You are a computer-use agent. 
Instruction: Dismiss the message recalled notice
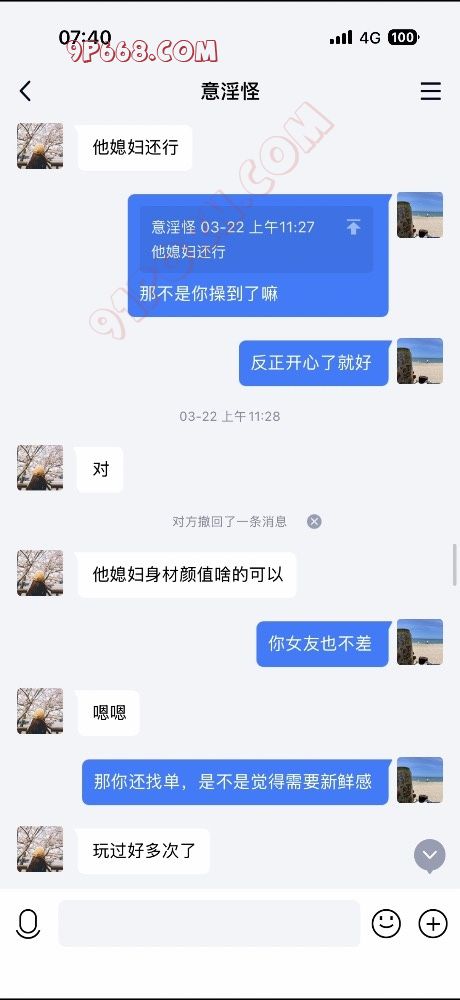click(314, 522)
